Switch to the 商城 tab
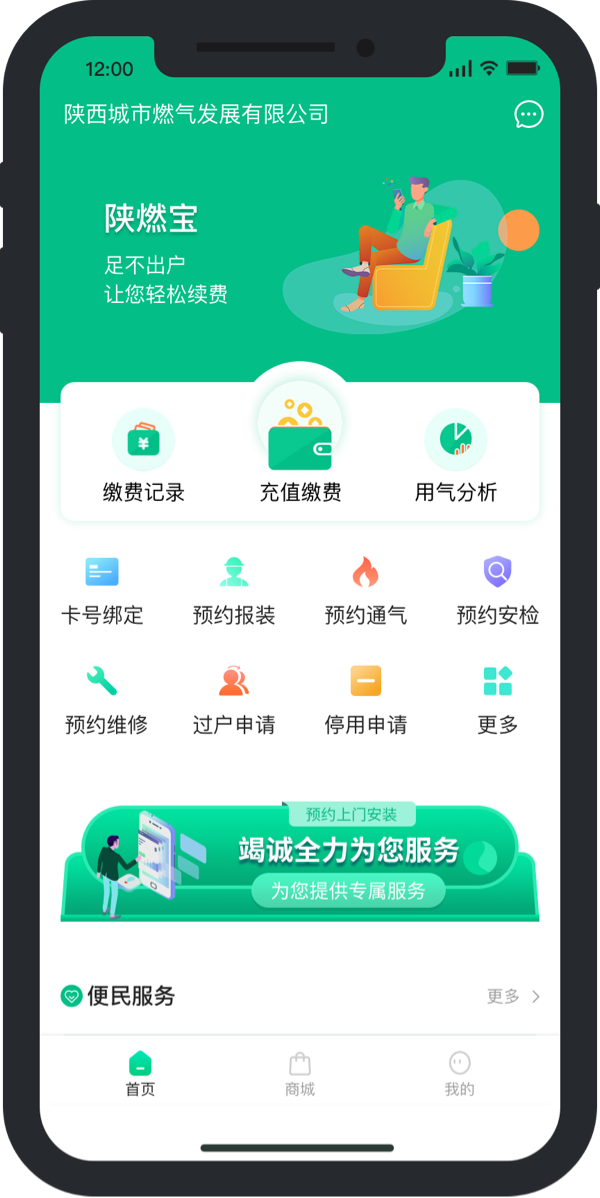The image size is (600, 1198). pyautogui.click(x=300, y=1074)
